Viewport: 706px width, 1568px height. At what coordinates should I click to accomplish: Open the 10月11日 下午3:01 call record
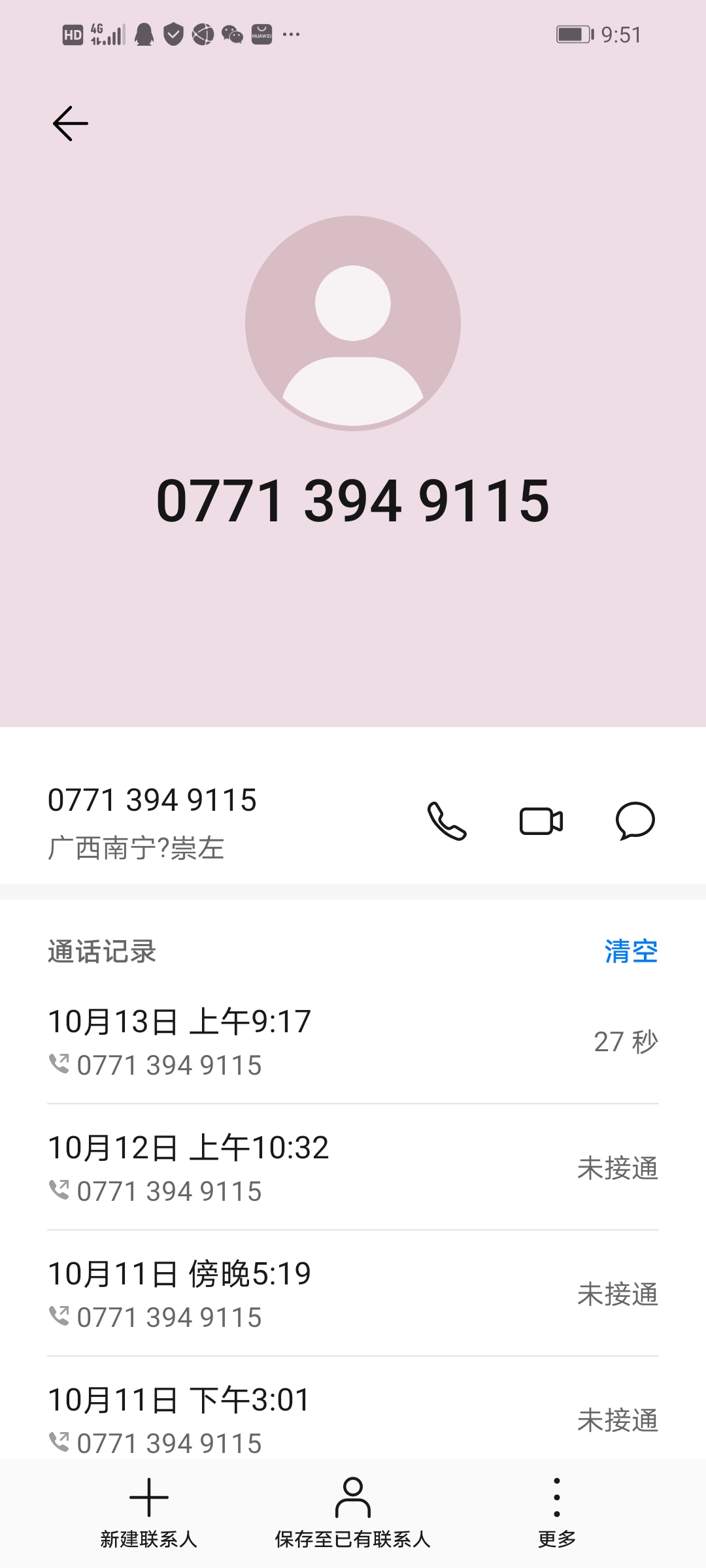(353, 1418)
